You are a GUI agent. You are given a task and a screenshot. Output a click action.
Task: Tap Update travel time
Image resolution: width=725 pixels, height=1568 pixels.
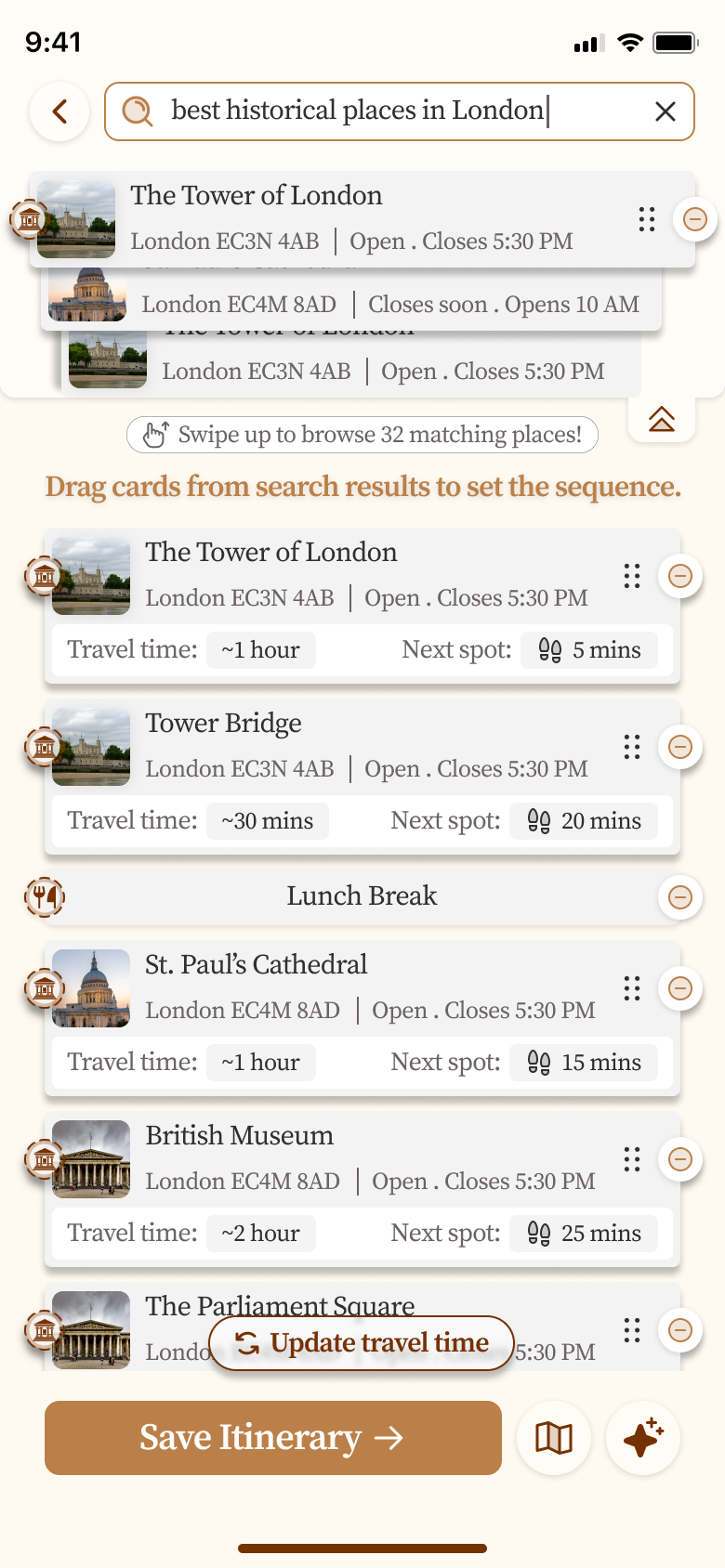362,1343
